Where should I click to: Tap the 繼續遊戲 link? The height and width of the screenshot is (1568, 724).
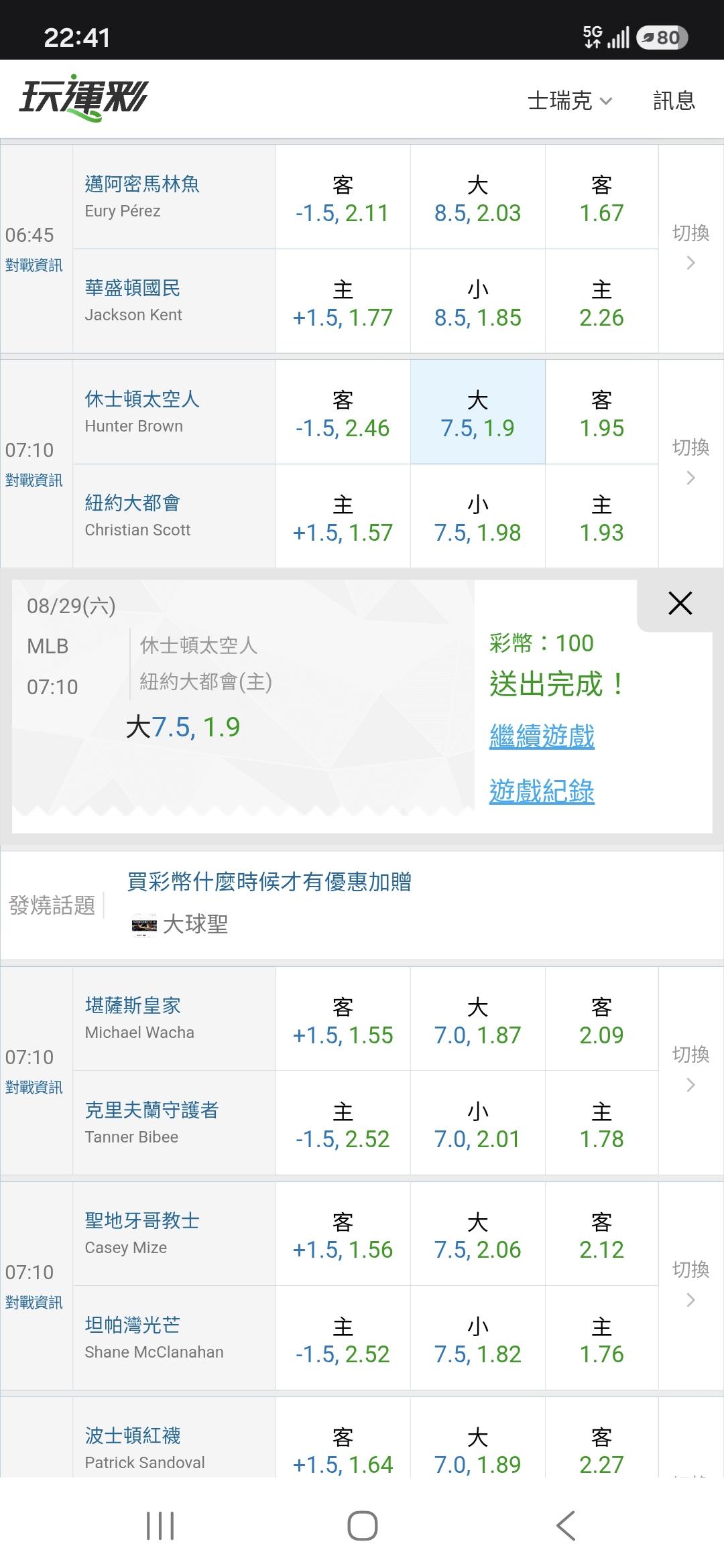542,736
